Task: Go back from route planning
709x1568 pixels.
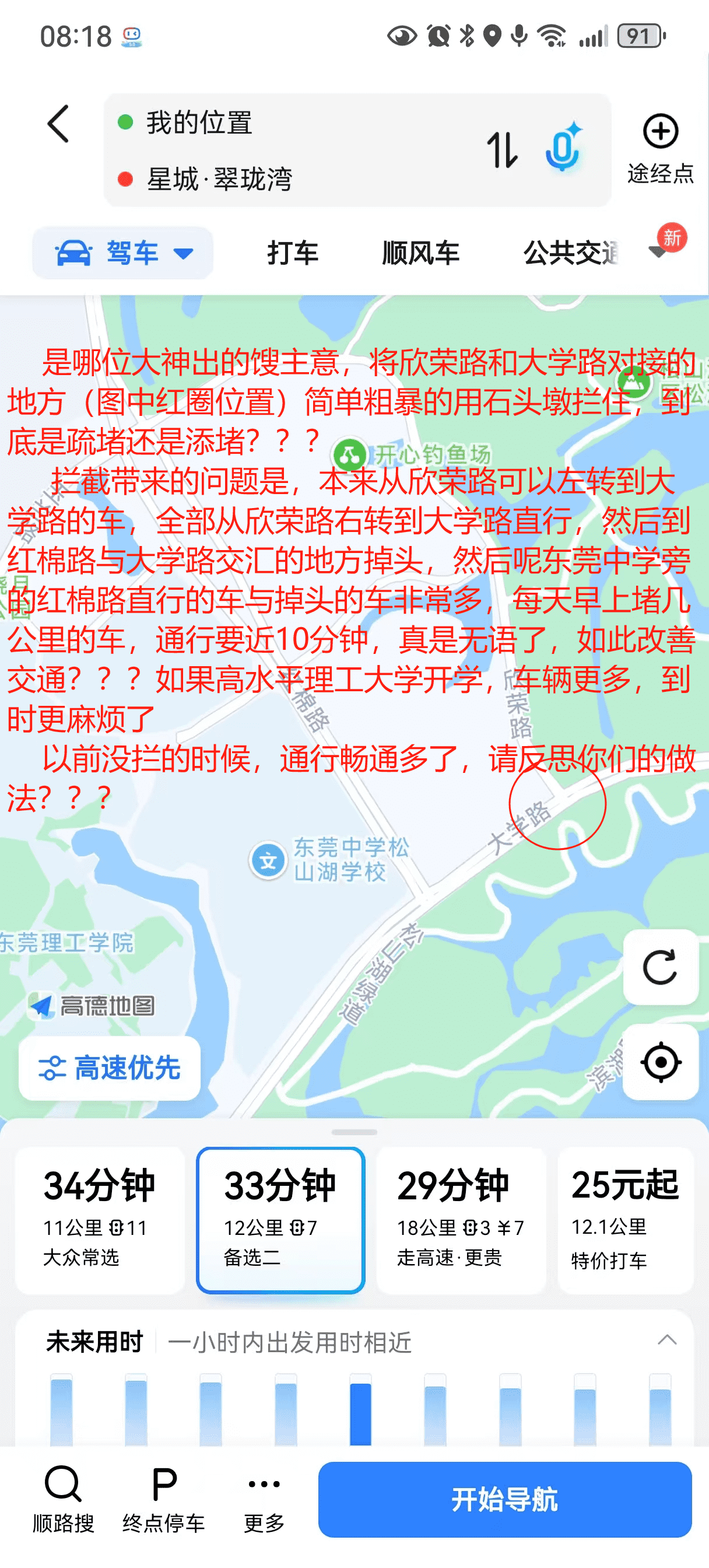Action: 58,124
